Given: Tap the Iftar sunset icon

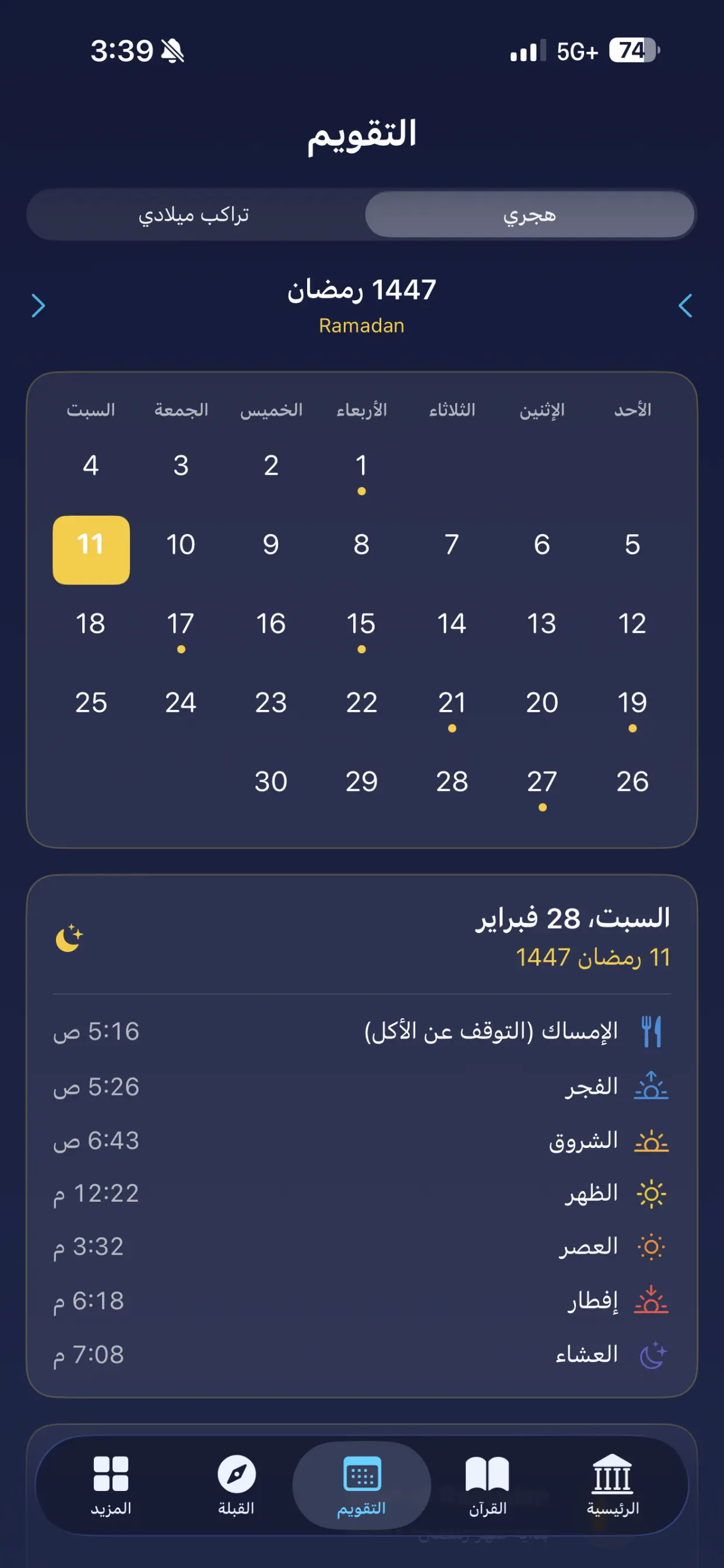Looking at the screenshot, I should [652, 1298].
